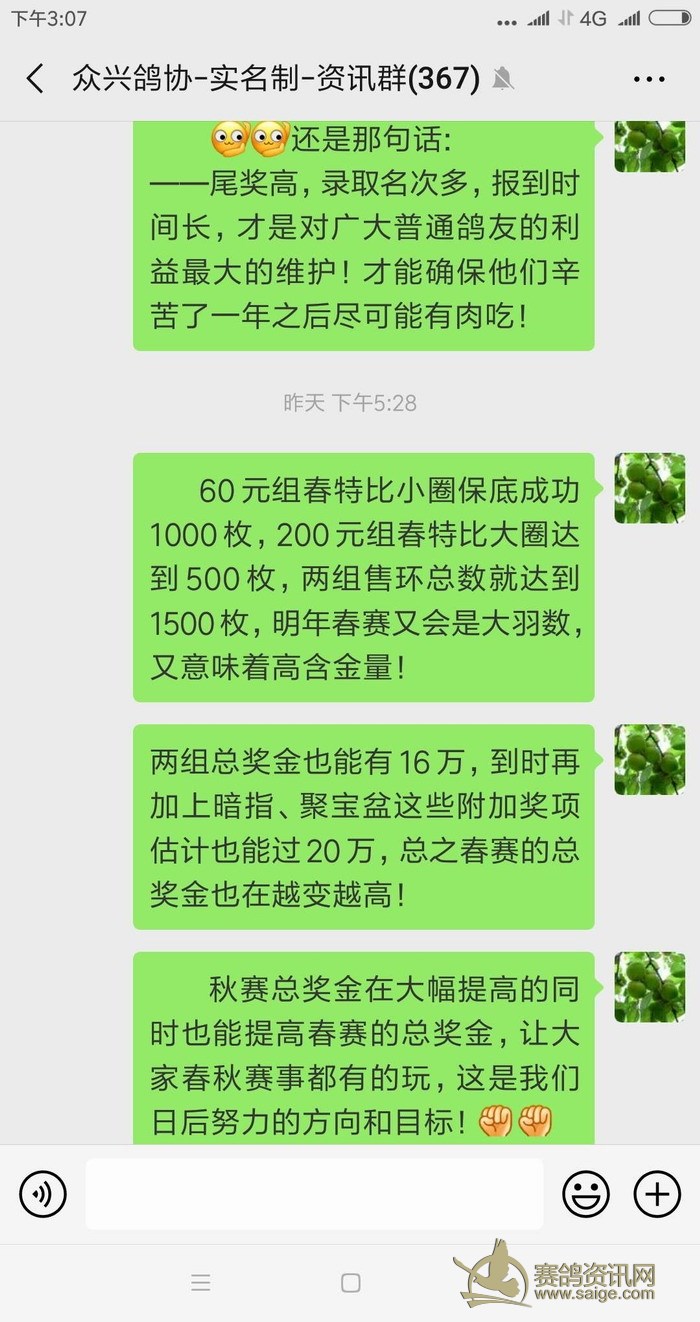Screen dimensions: 700x1322
Task: Switch to voice message input
Action: (43, 1193)
